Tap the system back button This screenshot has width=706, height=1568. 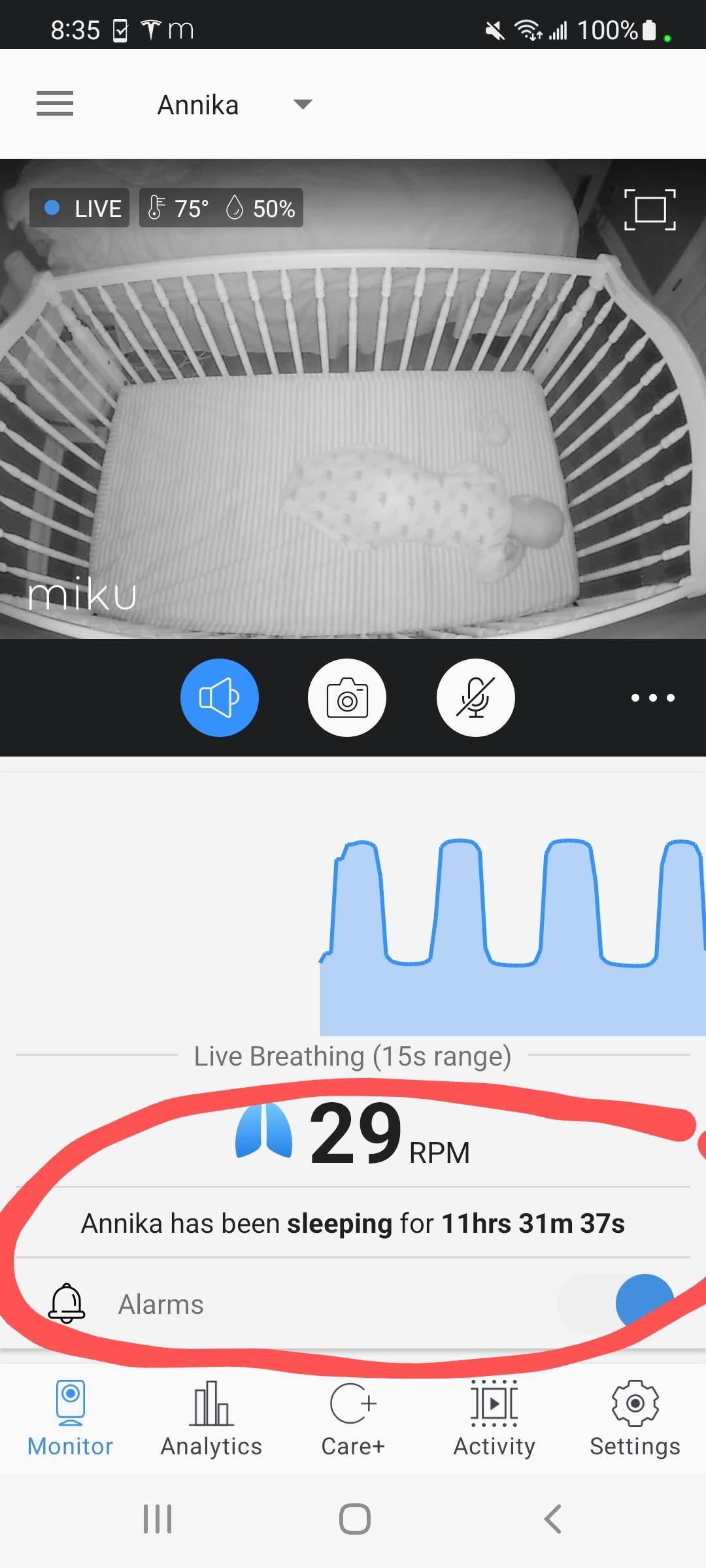[553, 1518]
